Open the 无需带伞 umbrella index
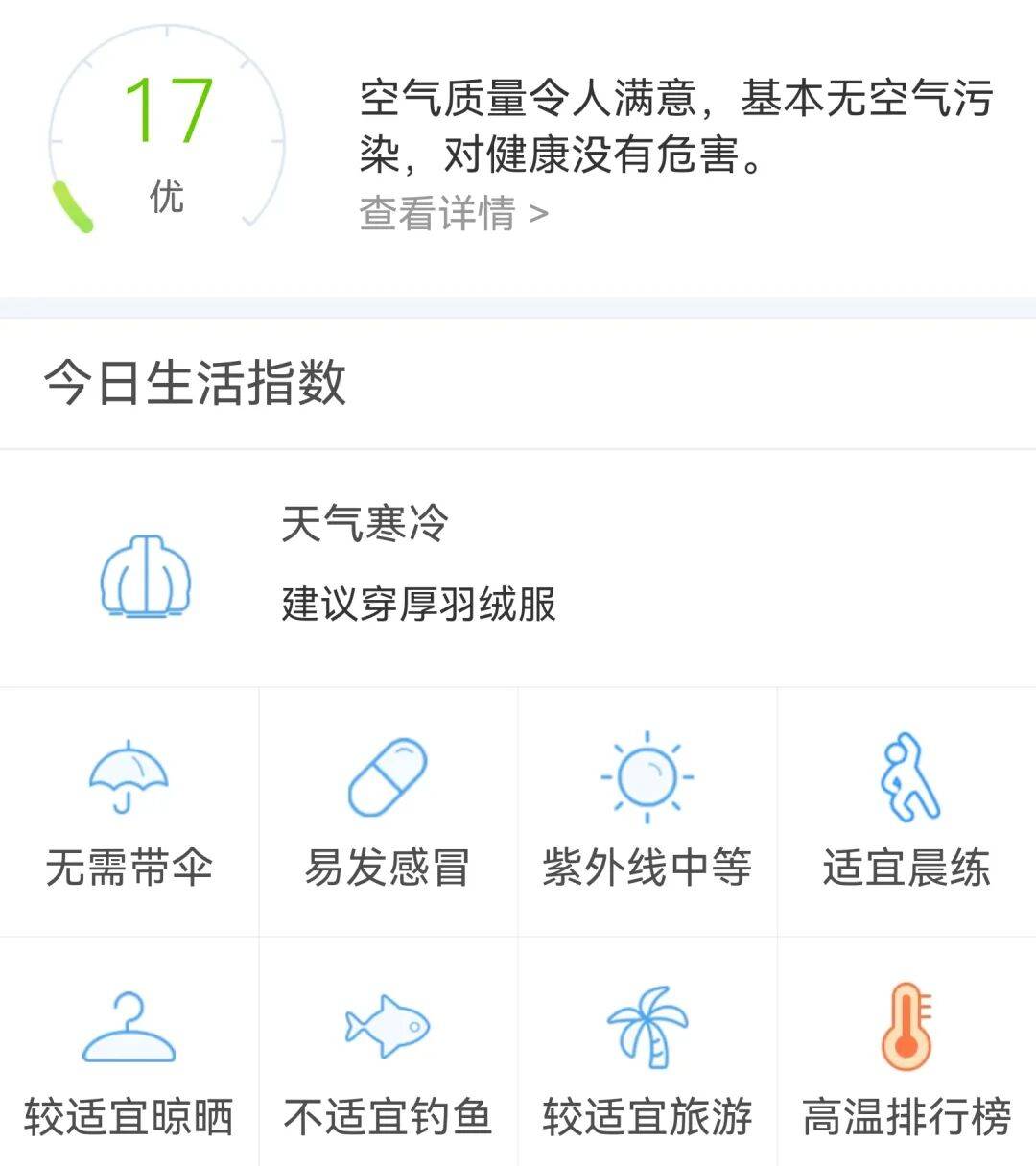This screenshot has height=1166, width=1036. [x=129, y=812]
